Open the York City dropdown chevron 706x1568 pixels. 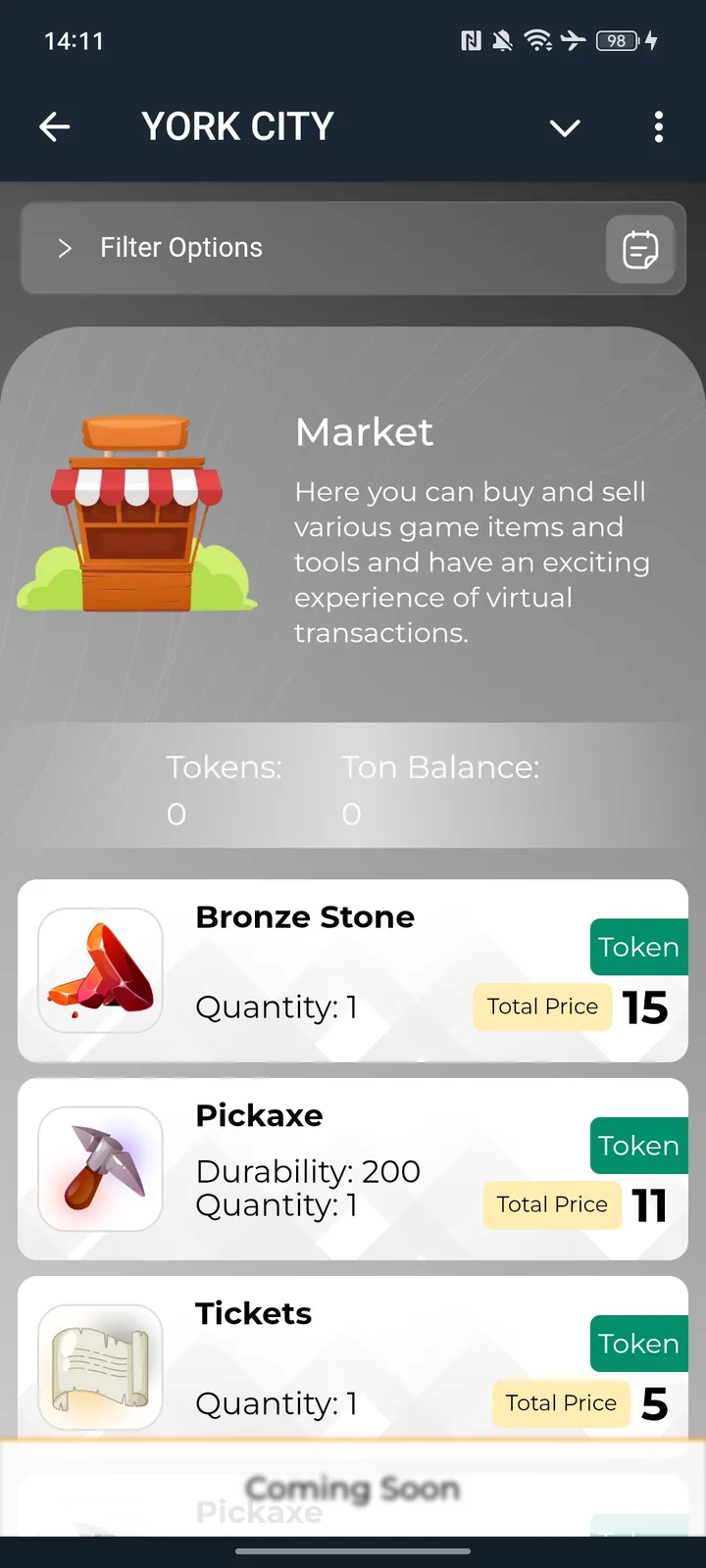pos(565,127)
